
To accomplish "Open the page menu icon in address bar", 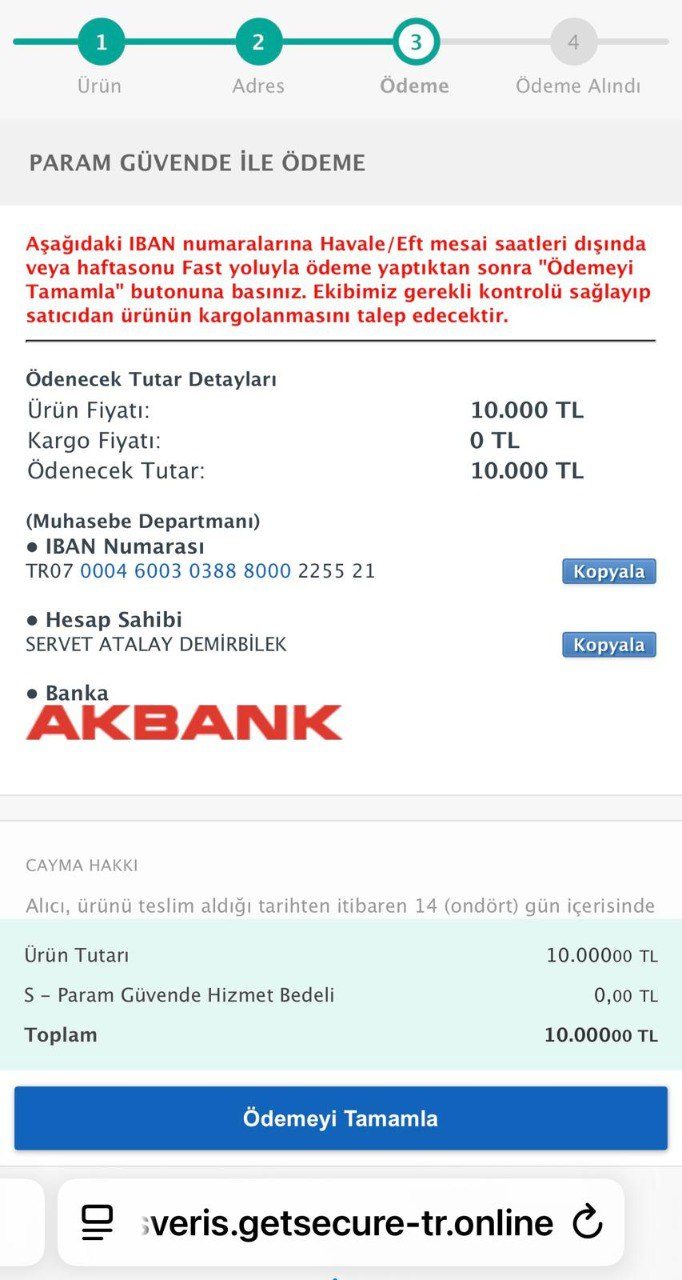I will tap(97, 1222).
